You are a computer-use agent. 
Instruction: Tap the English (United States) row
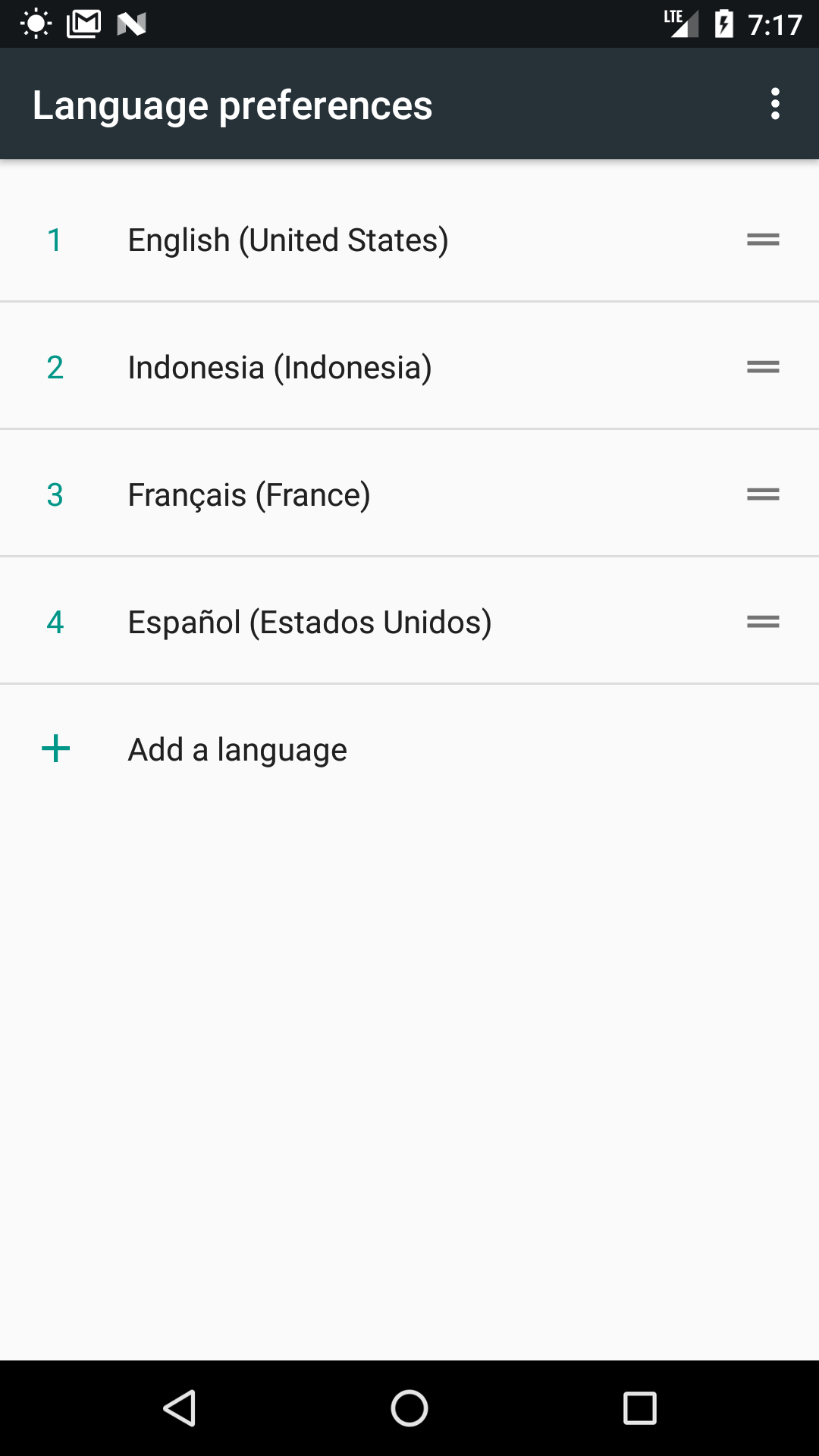(409, 240)
